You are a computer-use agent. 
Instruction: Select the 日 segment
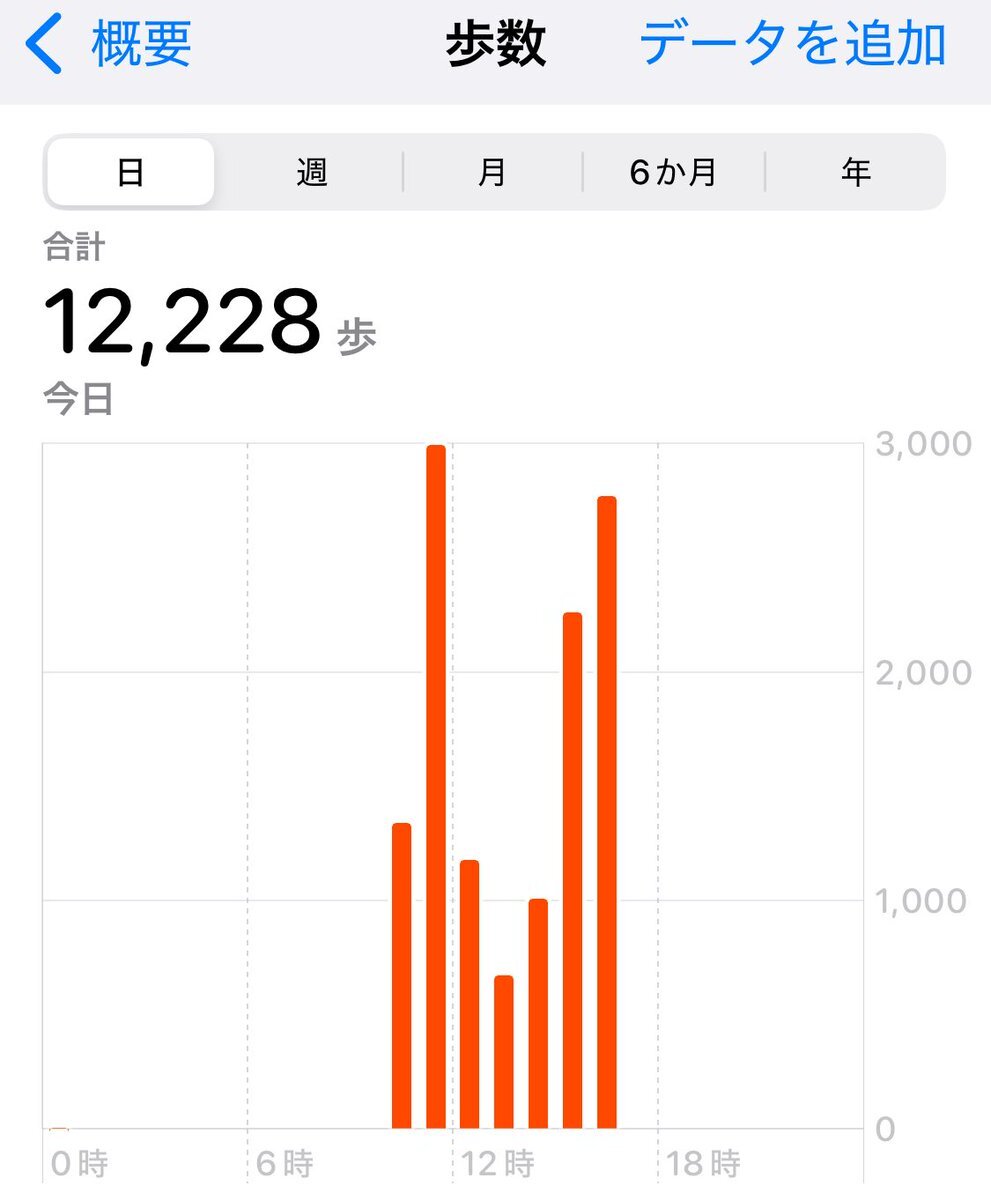(x=131, y=172)
